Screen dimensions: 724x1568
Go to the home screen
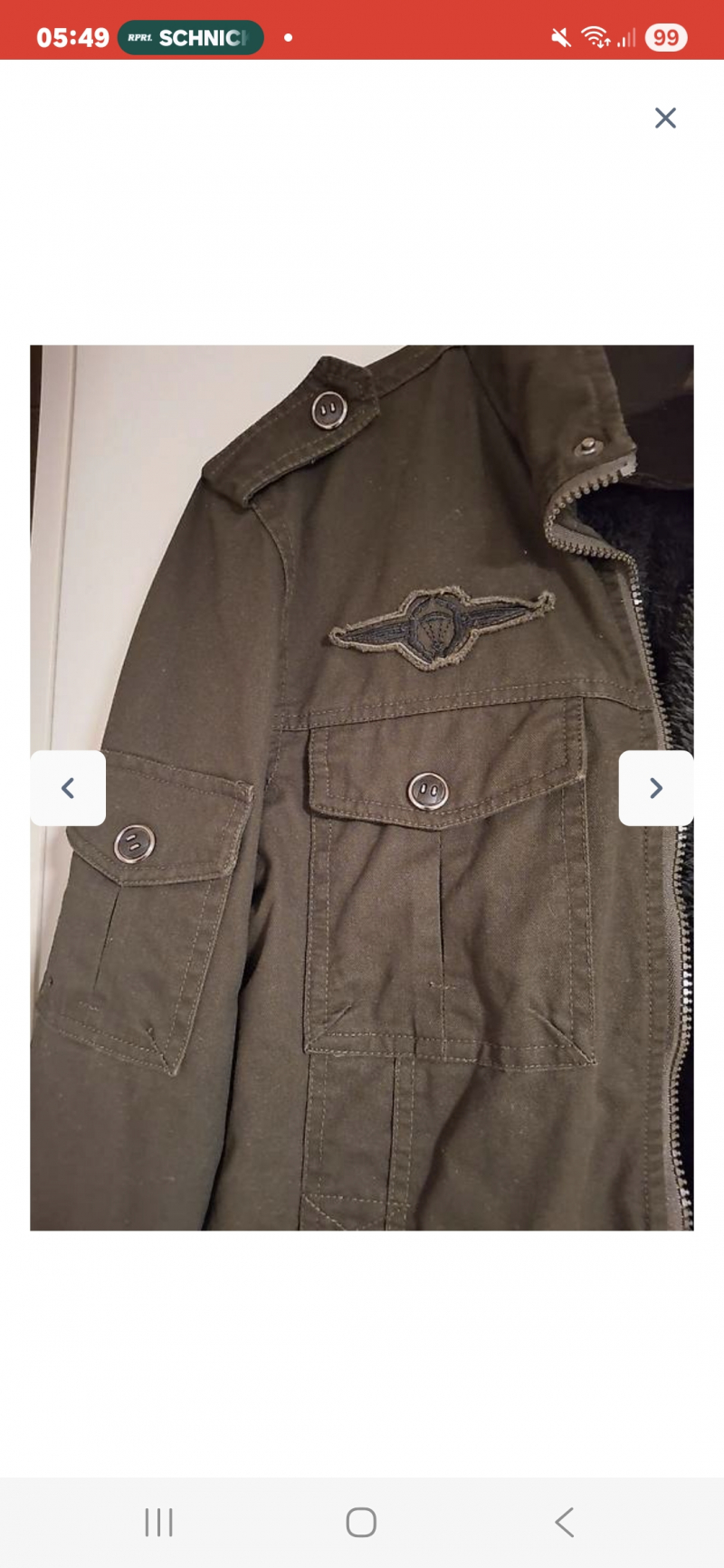coord(361,1522)
